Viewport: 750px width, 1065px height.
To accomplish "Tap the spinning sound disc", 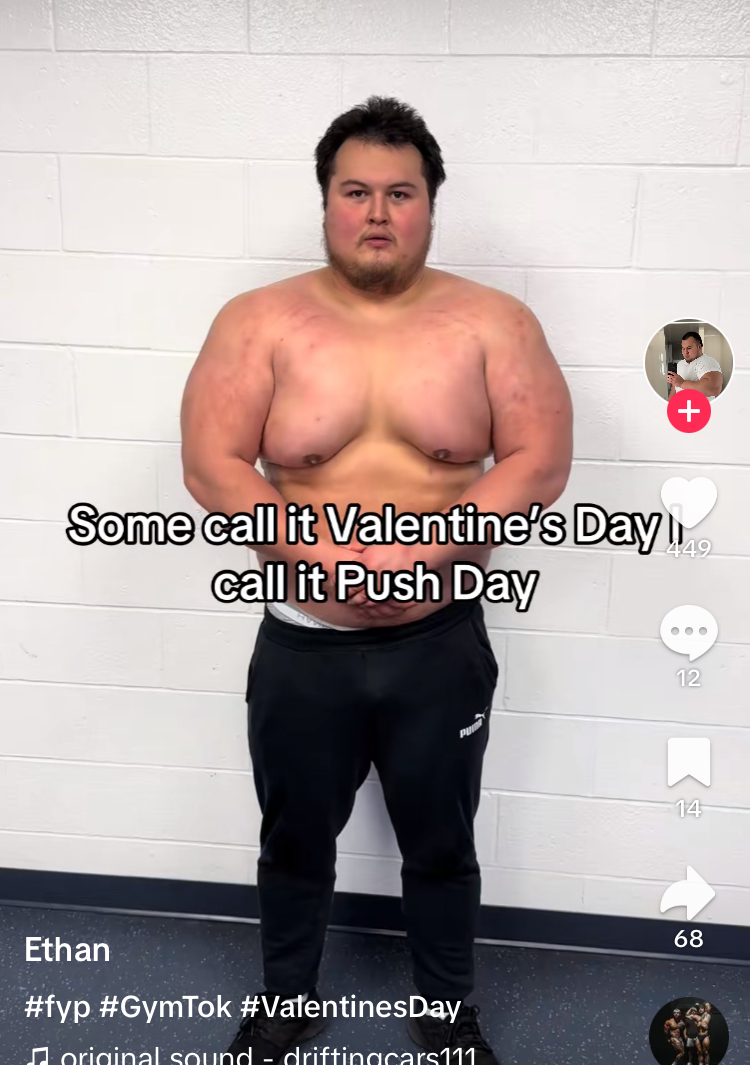I will [x=688, y=1032].
